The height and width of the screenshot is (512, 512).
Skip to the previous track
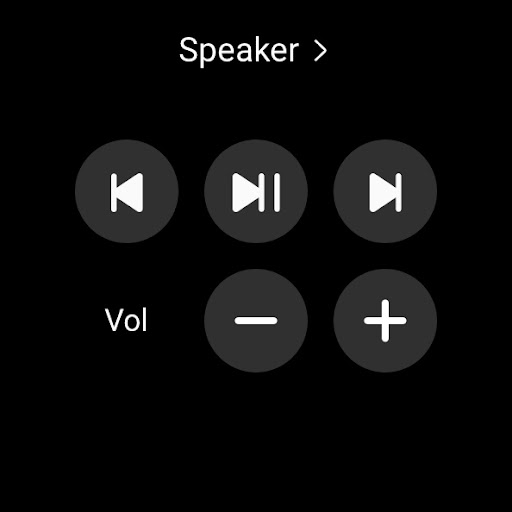tap(127, 191)
